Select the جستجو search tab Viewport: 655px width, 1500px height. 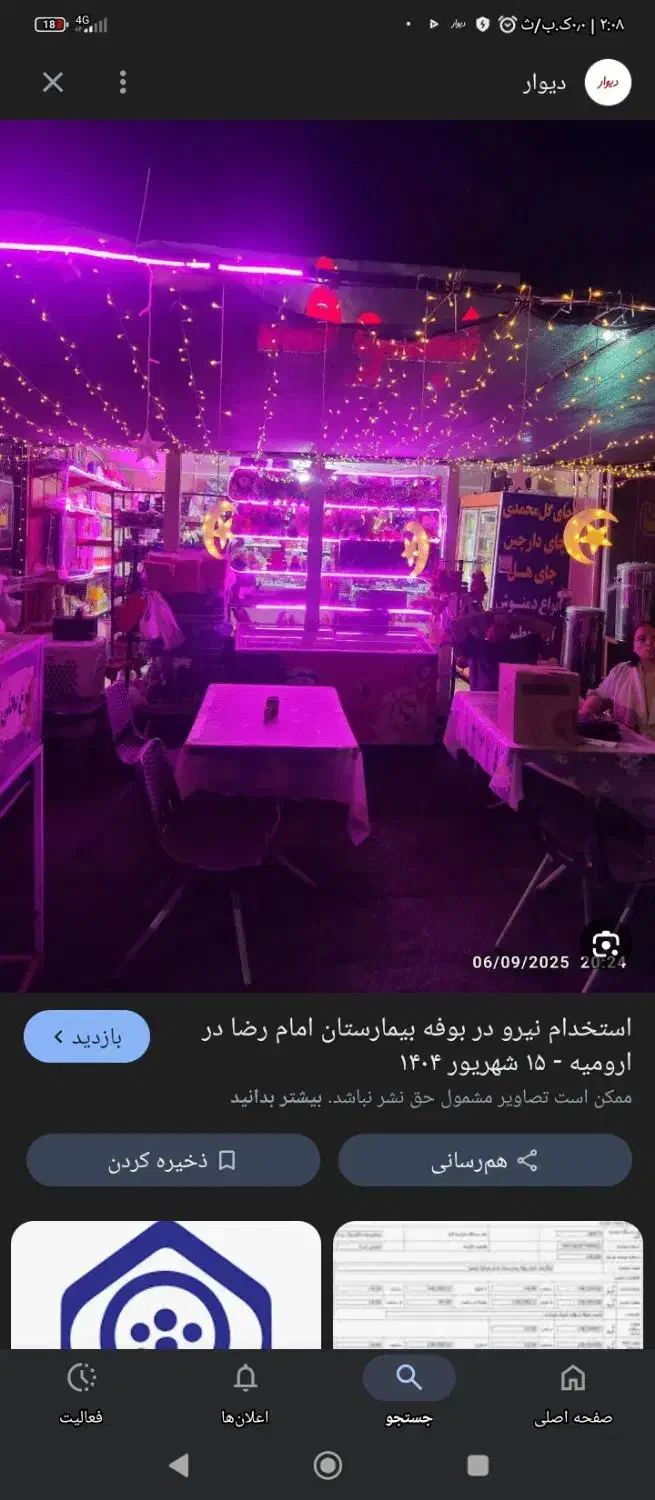click(x=409, y=1391)
